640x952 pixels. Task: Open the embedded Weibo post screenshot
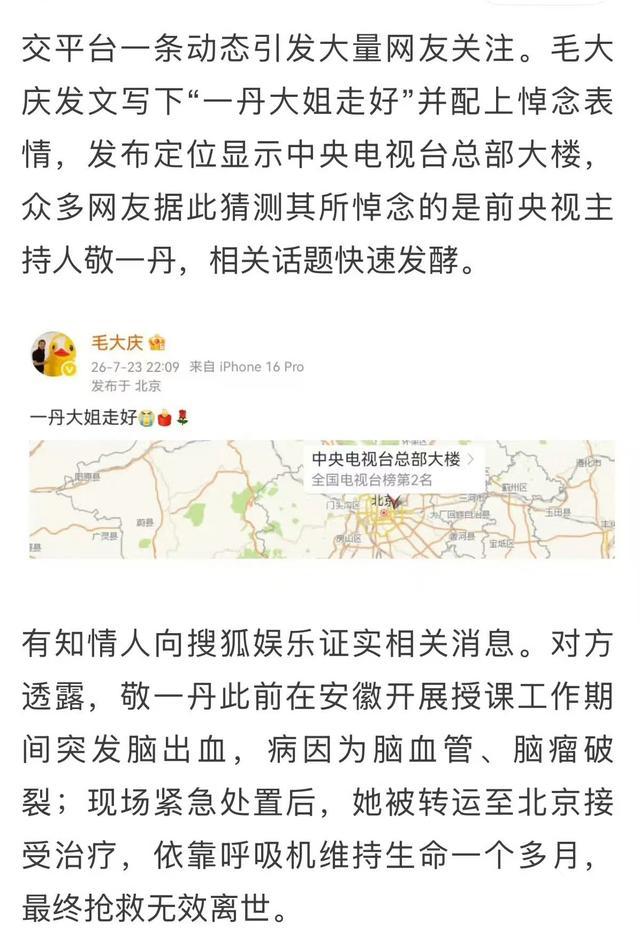pyautogui.click(x=322, y=444)
